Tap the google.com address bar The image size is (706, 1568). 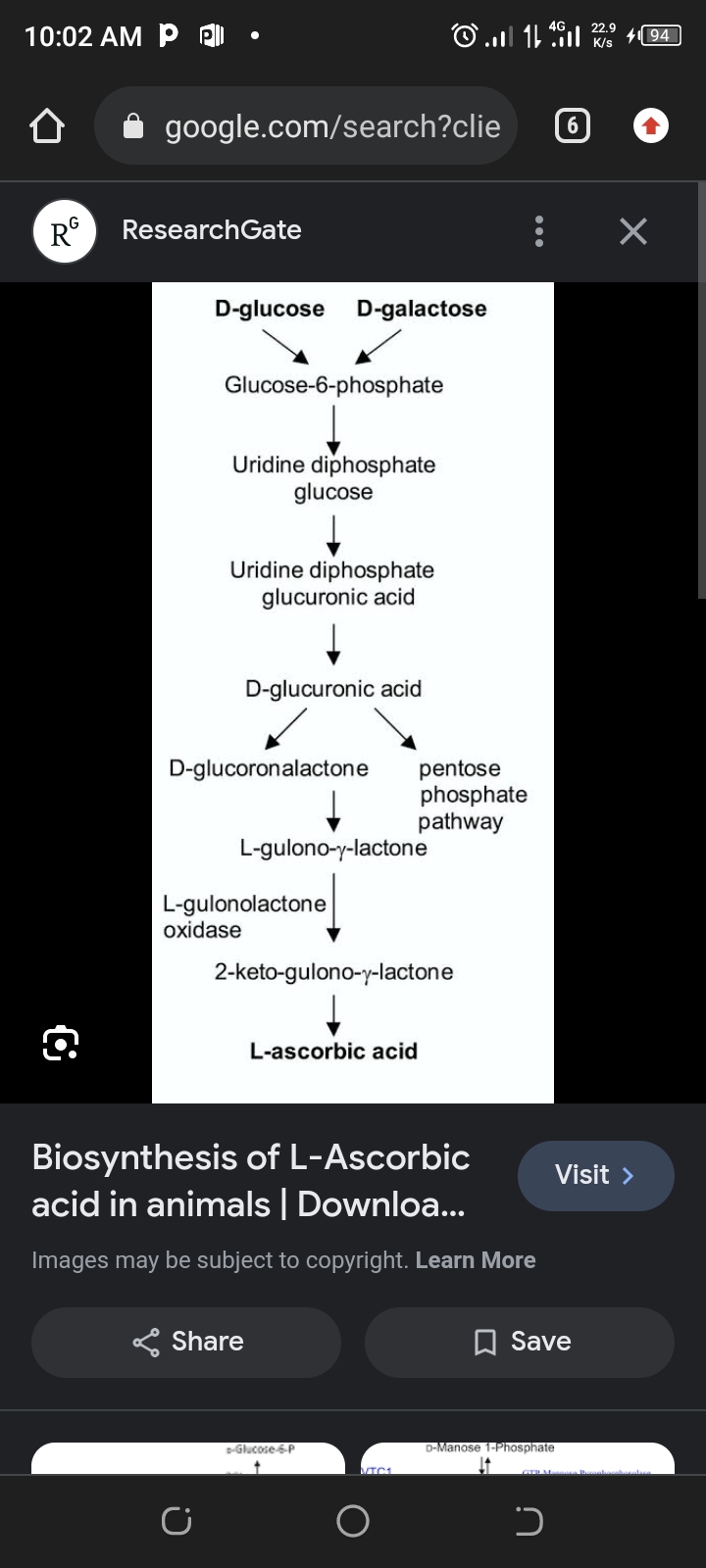tap(306, 126)
